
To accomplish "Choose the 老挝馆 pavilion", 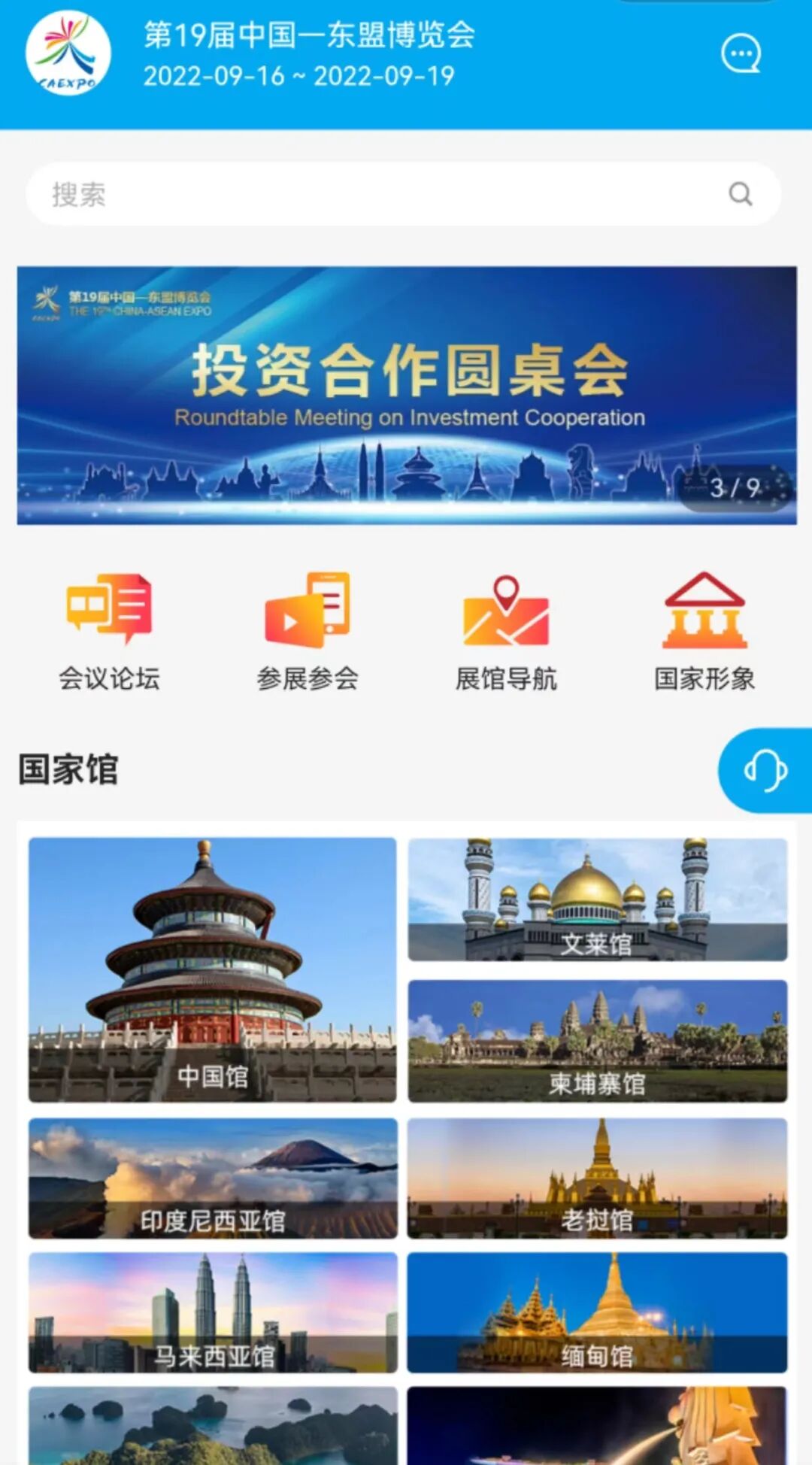I will pyautogui.click(x=598, y=1178).
